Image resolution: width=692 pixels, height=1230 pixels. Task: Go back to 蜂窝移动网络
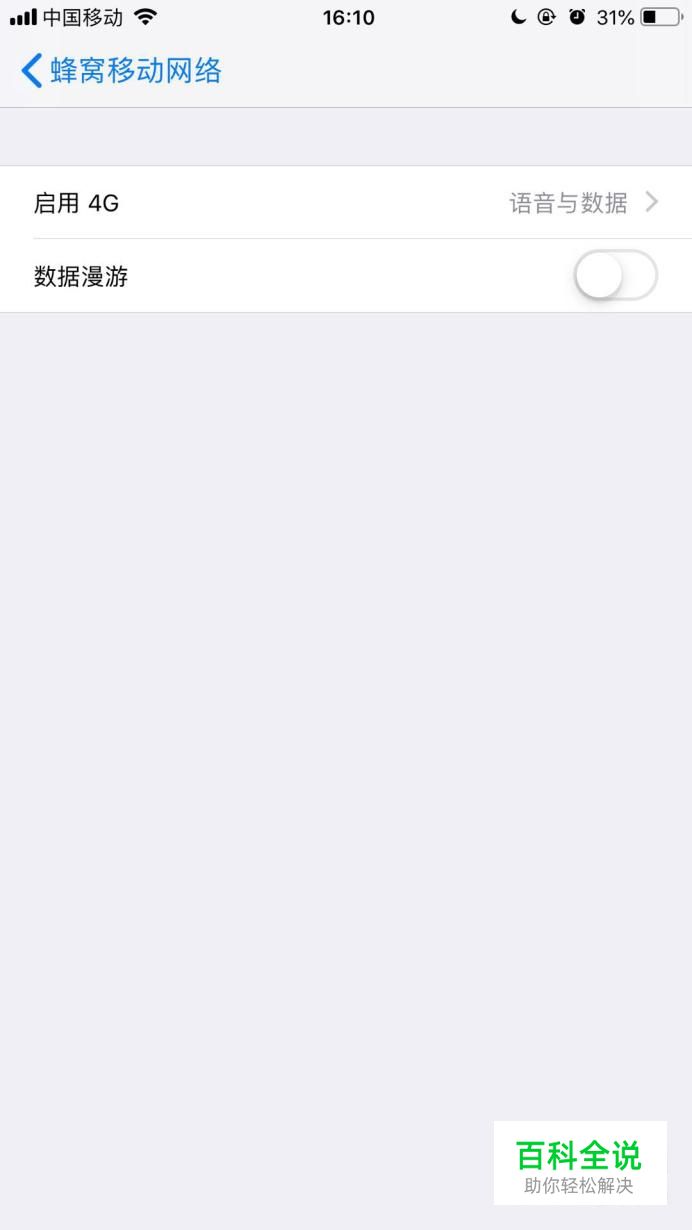click(121, 71)
